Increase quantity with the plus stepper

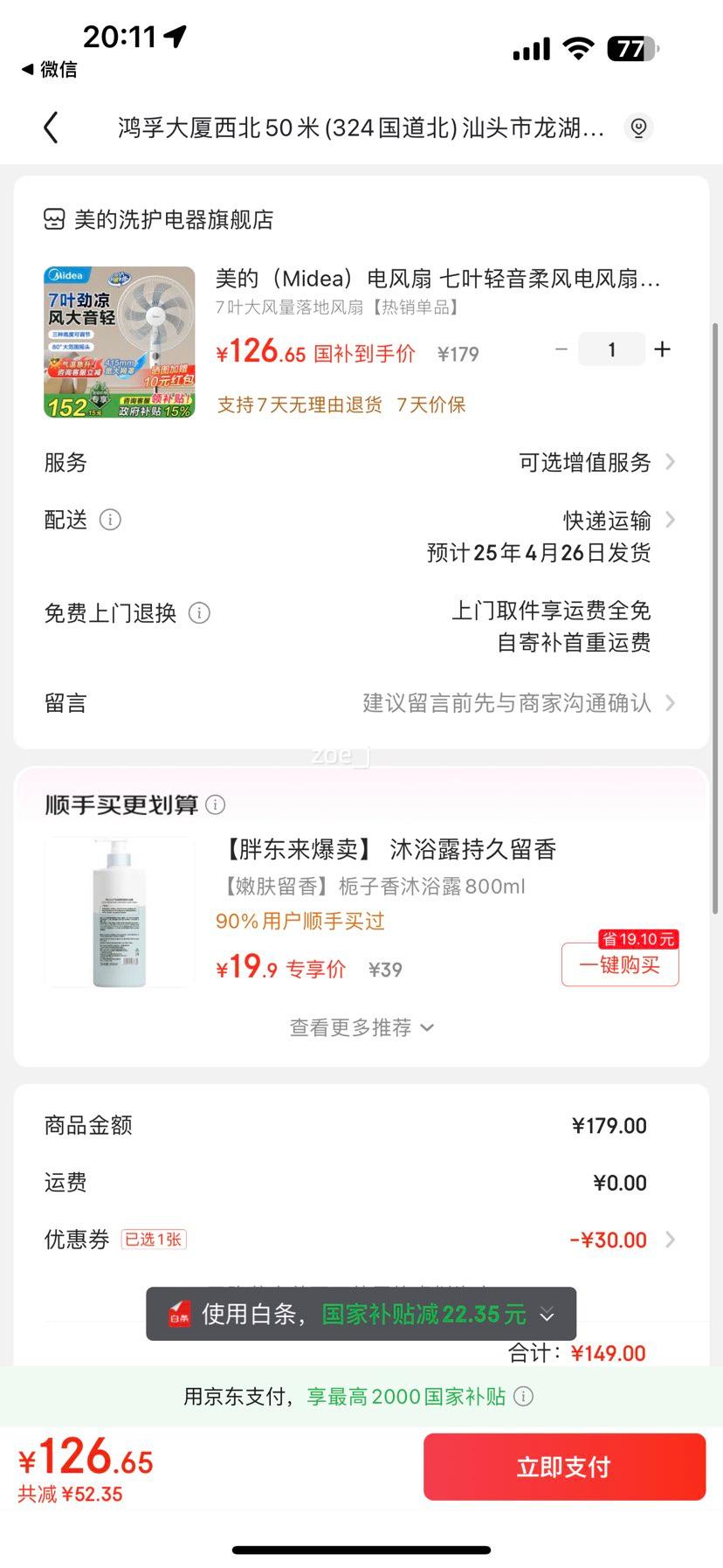pyautogui.click(x=662, y=349)
